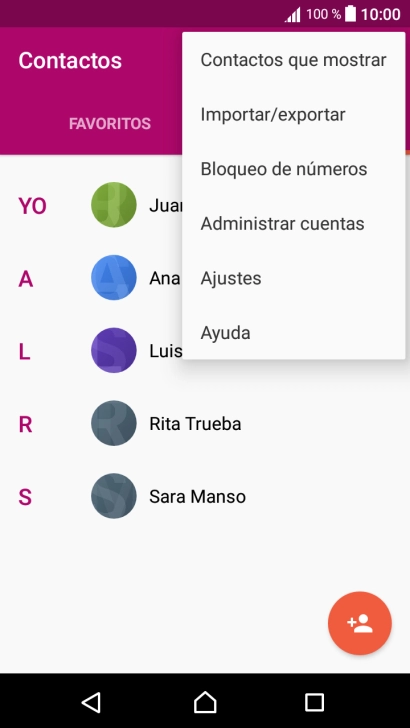The width and height of the screenshot is (410, 728).
Task: Tap the system back button
Action: [91, 702]
